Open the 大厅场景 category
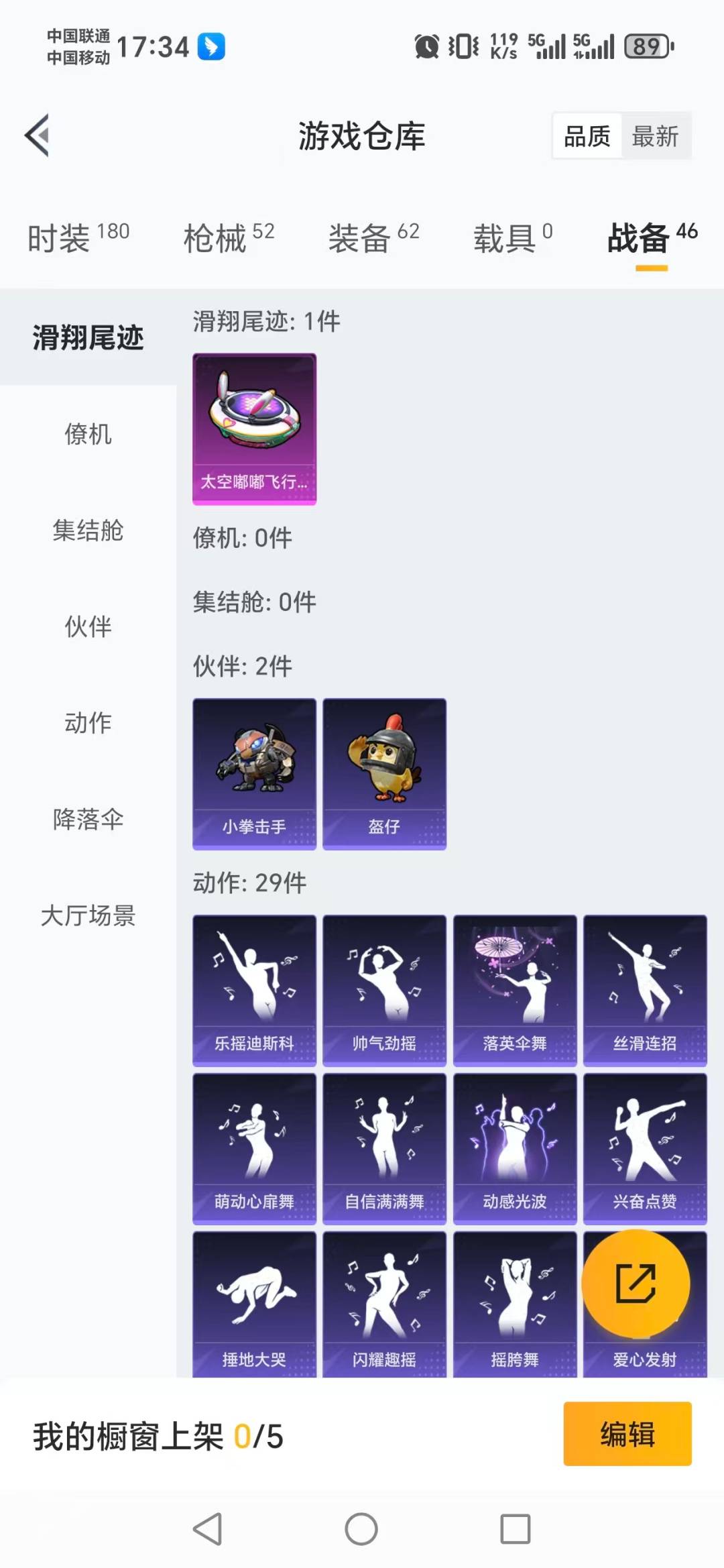This screenshot has width=724, height=1568. click(88, 915)
